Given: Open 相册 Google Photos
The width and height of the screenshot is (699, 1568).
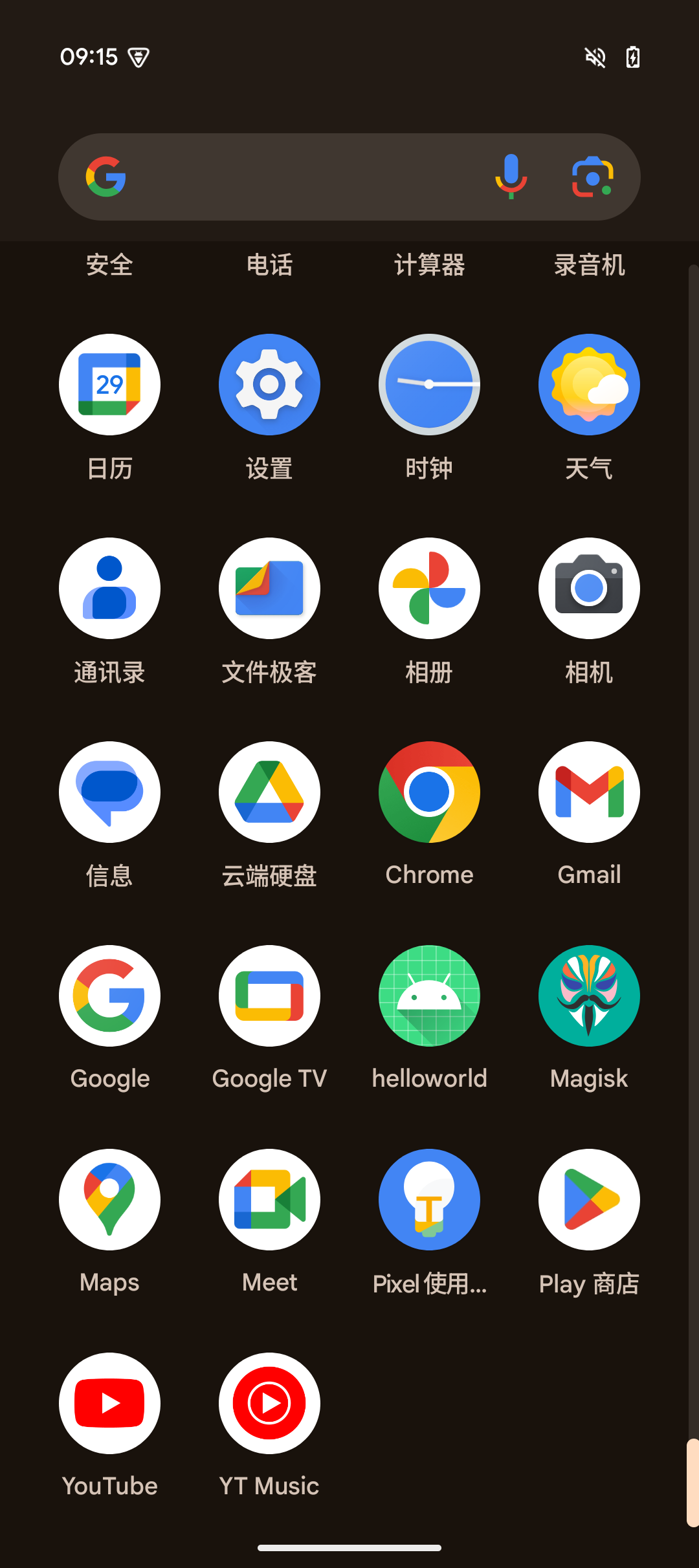Looking at the screenshot, I should [429, 589].
